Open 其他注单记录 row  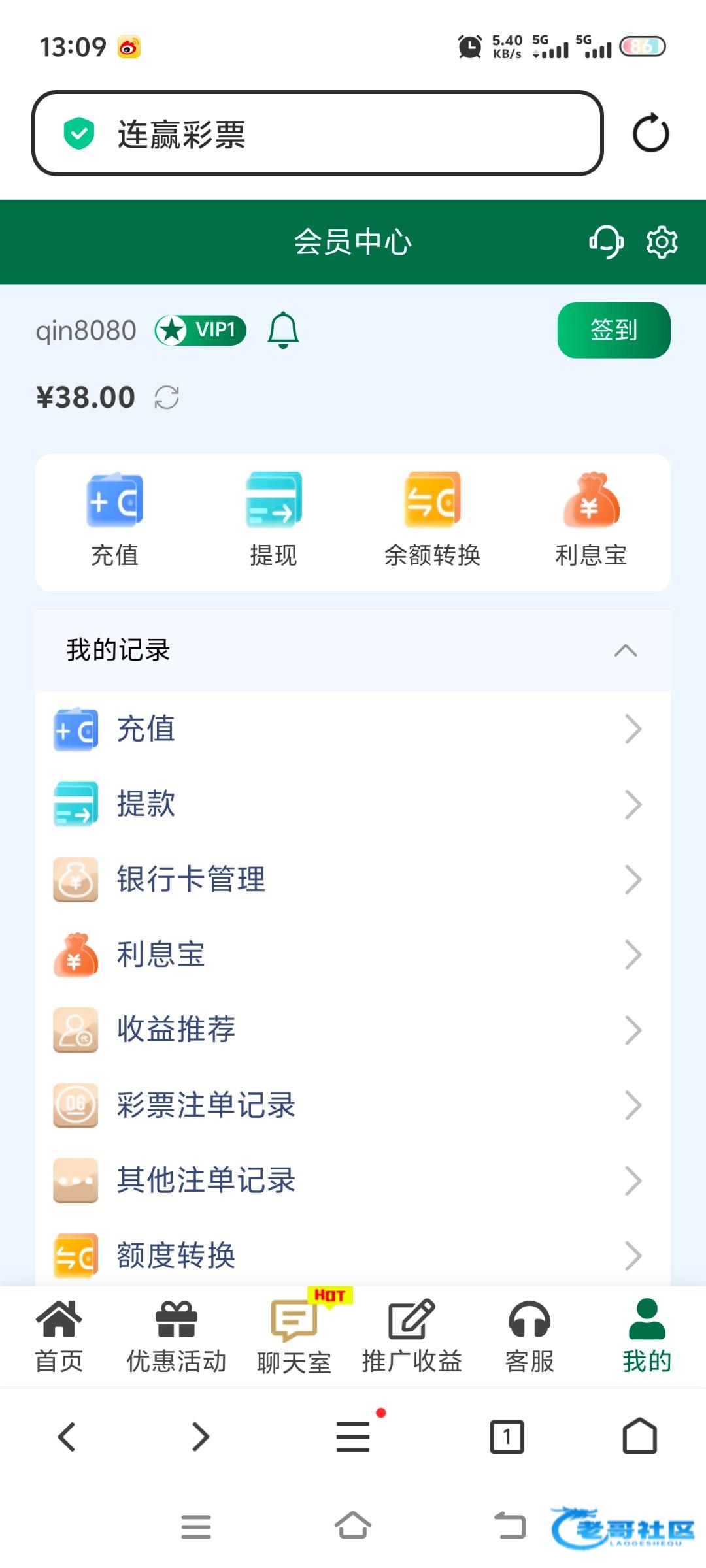pos(353,1180)
